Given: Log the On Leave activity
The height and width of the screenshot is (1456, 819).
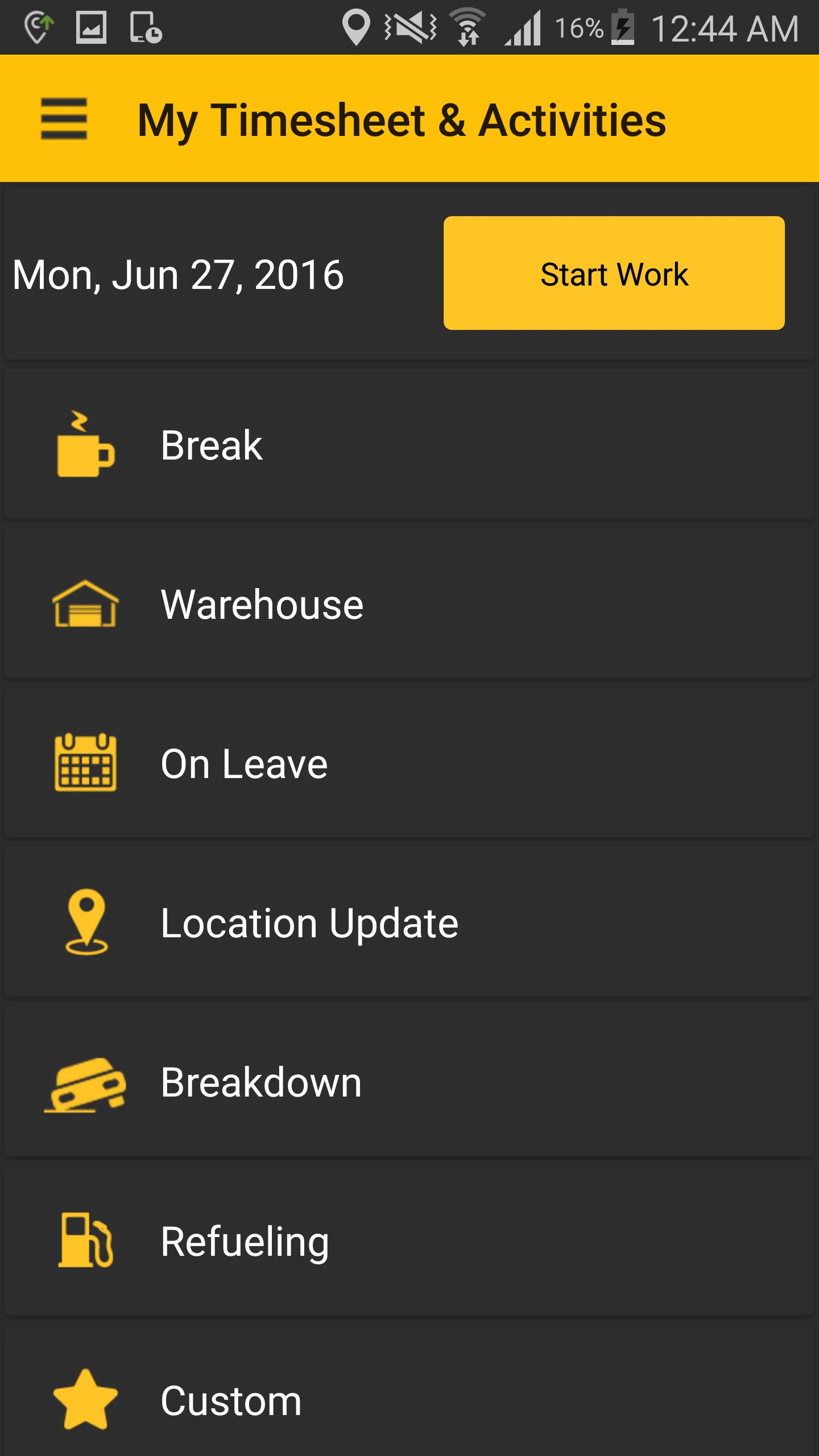Looking at the screenshot, I should click(x=409, y=763).
